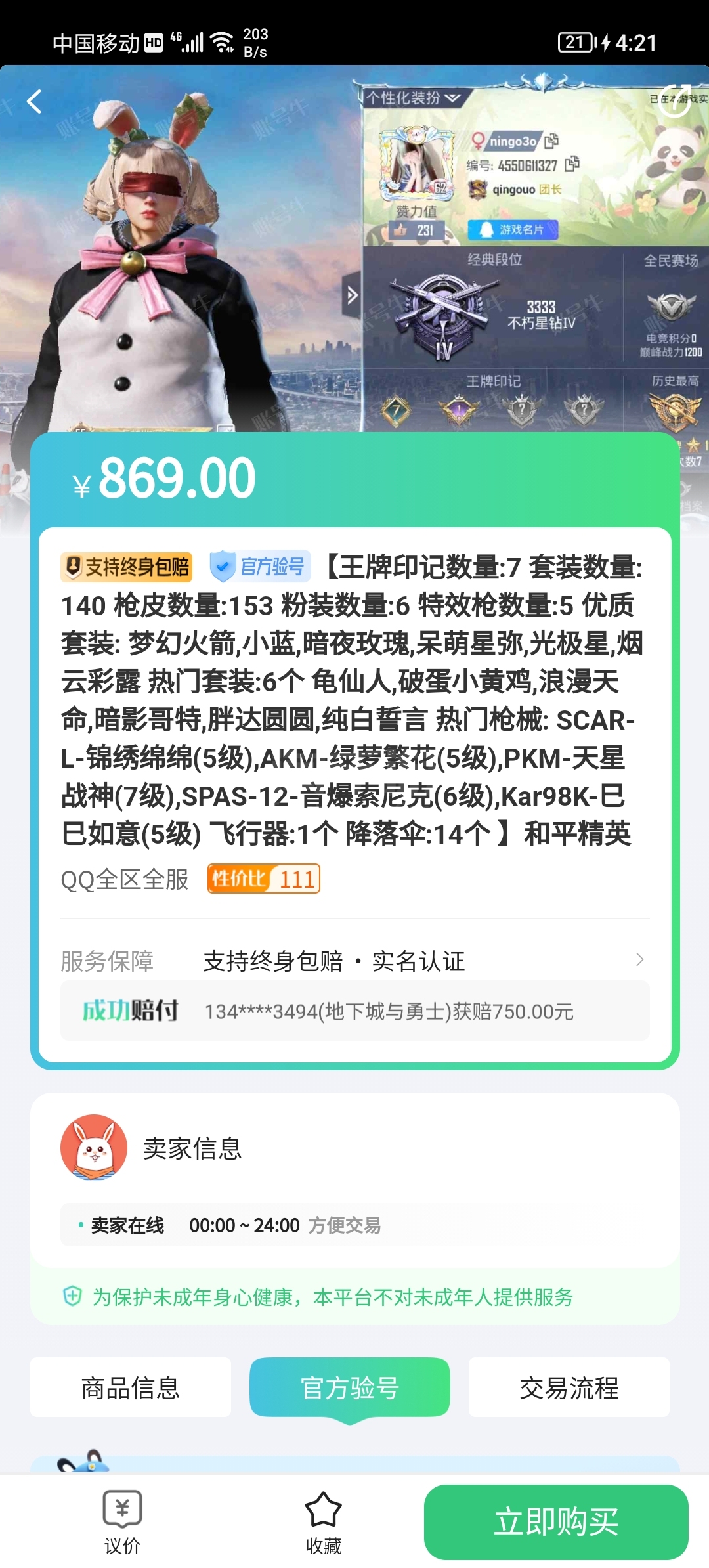Switch to the 交易流程 tab
The image size is (709, 1568).
[x=569, y=1387]
